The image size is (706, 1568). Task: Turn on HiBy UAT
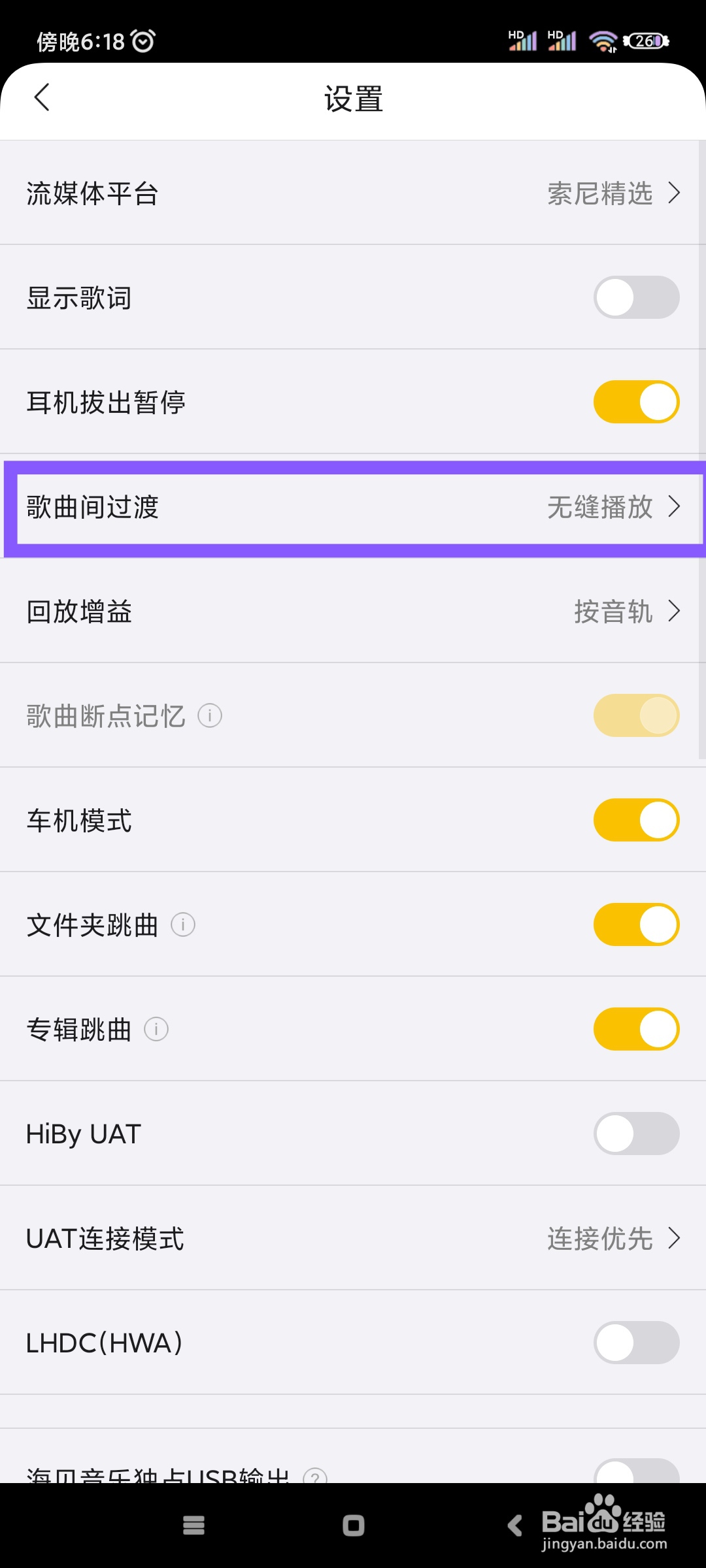click(x=635, y=1134)
